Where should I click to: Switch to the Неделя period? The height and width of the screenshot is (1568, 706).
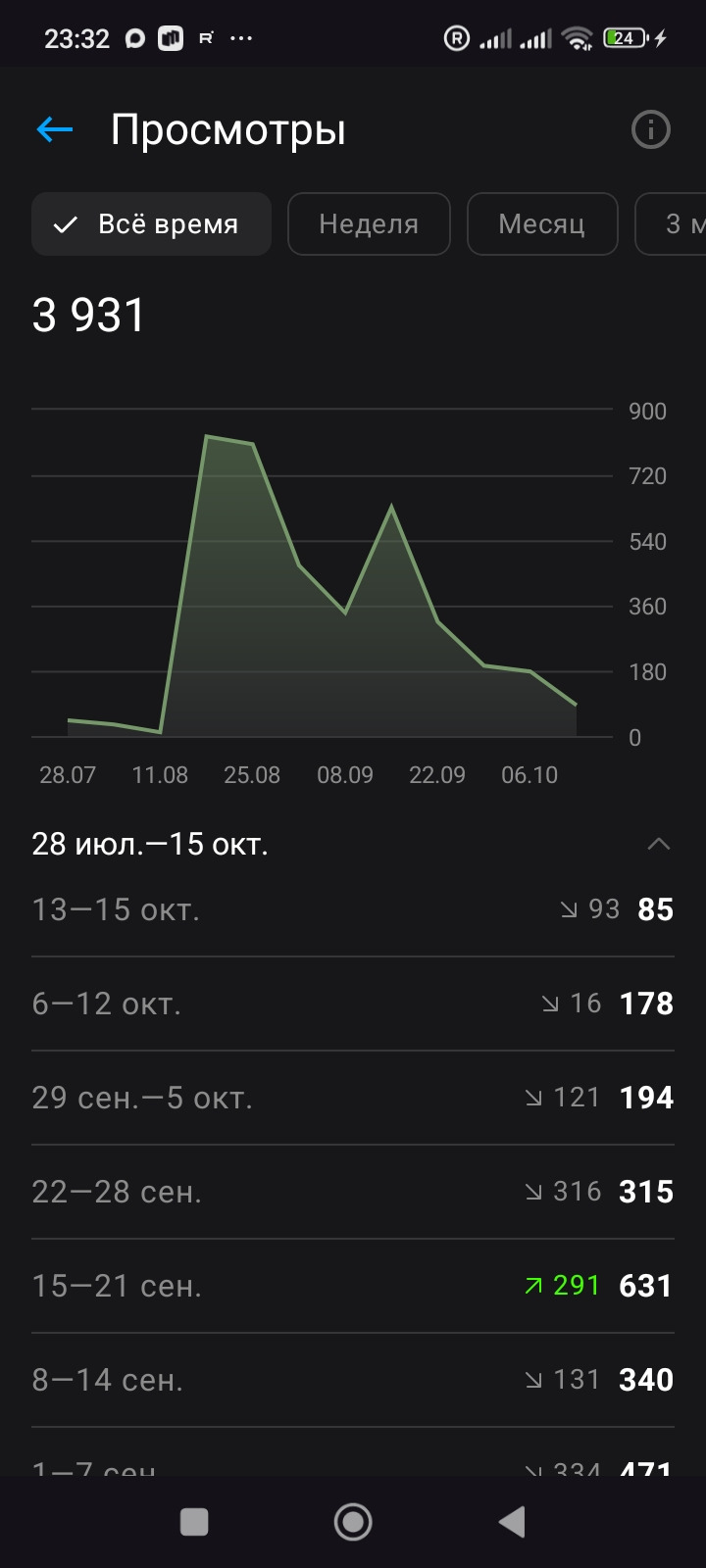click(x=369, y=224)
